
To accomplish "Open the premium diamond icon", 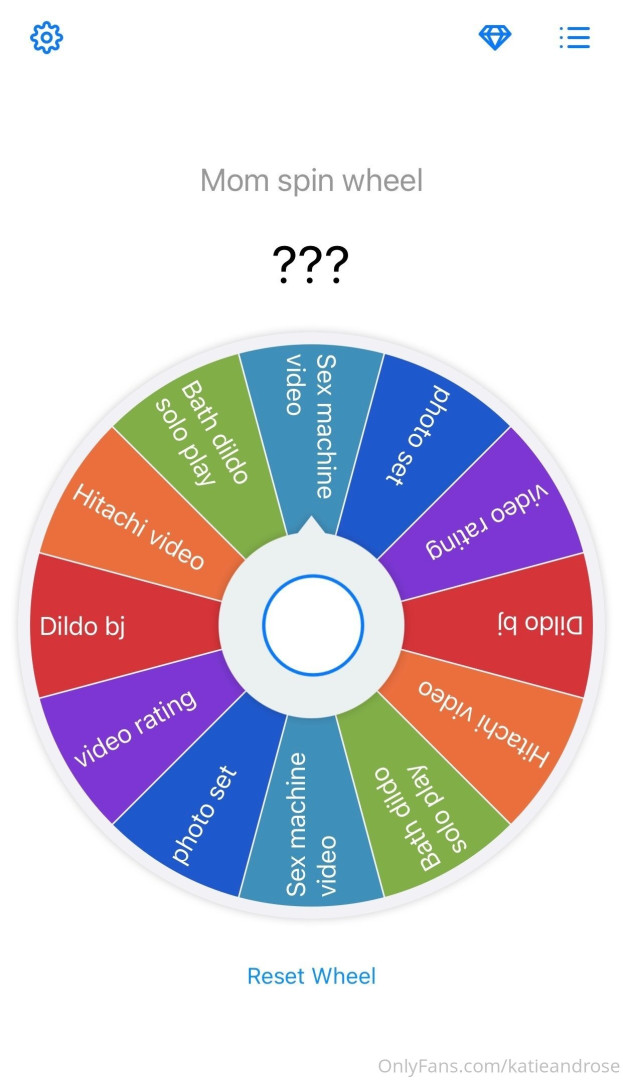I will tap(494, 38).
